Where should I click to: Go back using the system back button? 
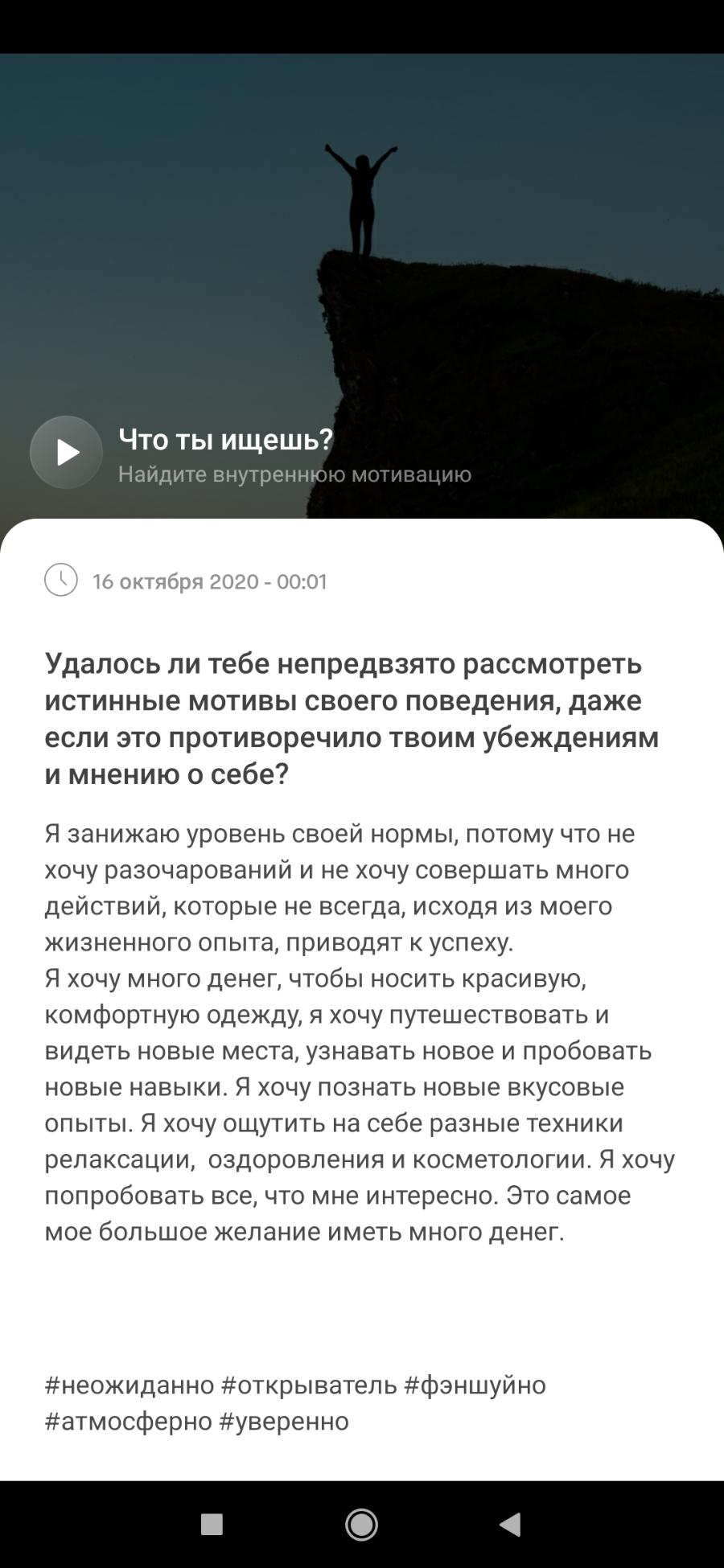pyautogui.click(x=510, y=1524)
